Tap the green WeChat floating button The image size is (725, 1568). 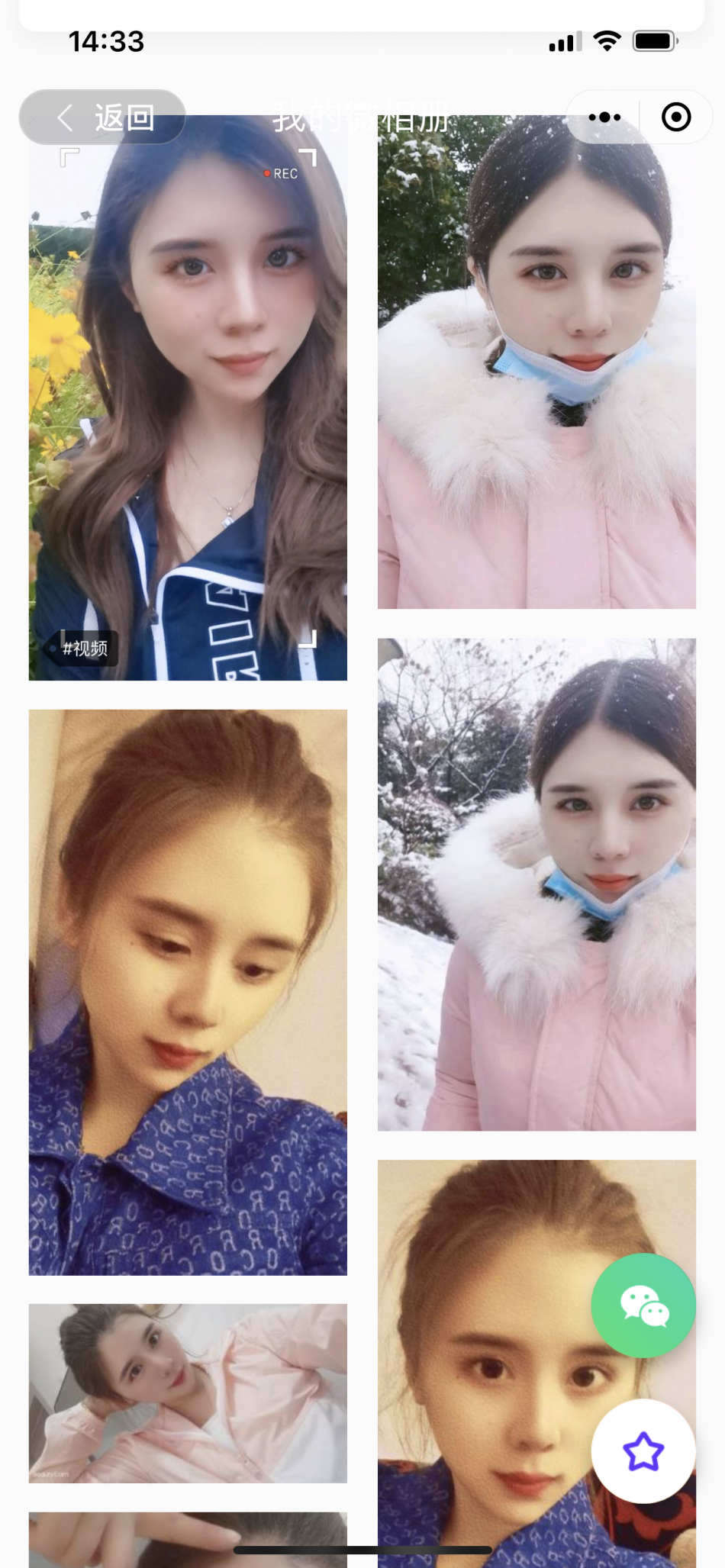pos(643,1305)
